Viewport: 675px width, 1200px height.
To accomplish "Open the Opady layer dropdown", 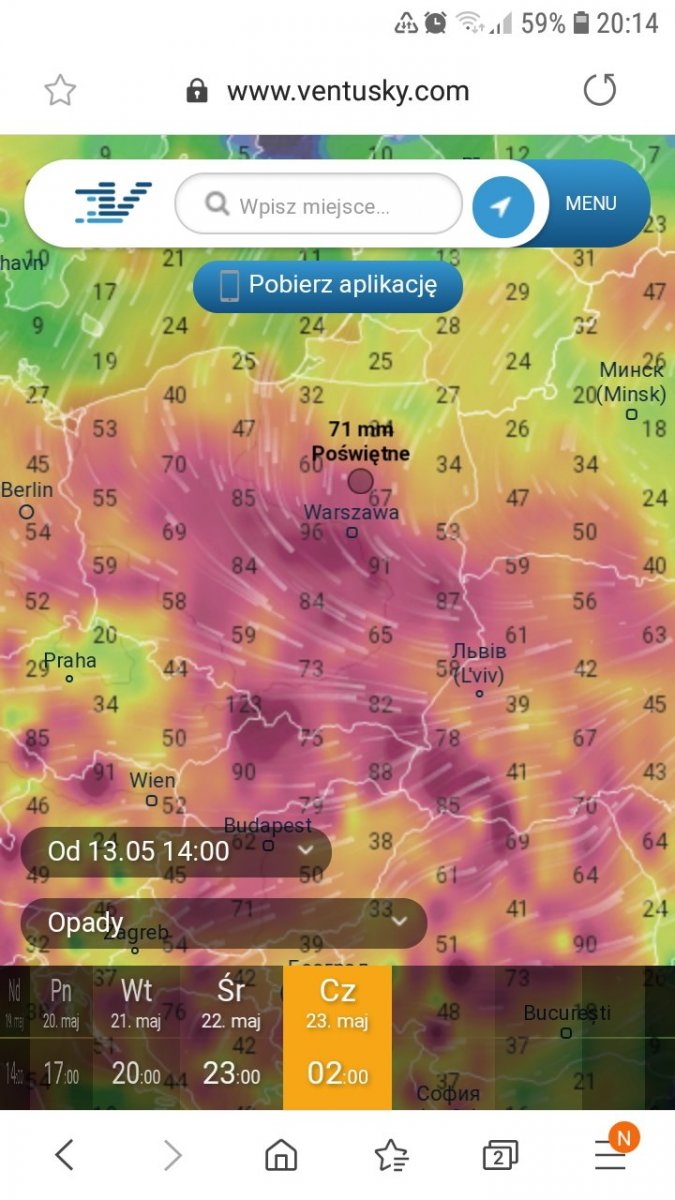I will 222,922.
